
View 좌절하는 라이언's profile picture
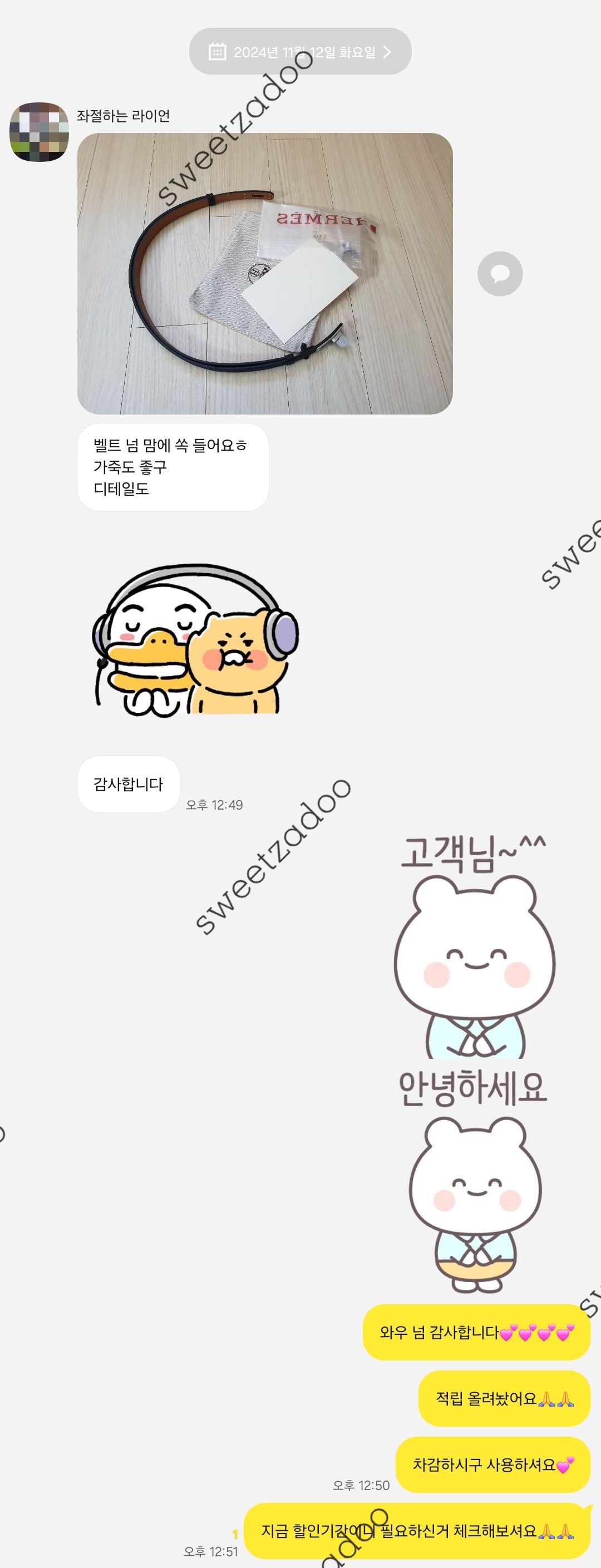pyautogui.click(x=39, y=132)
